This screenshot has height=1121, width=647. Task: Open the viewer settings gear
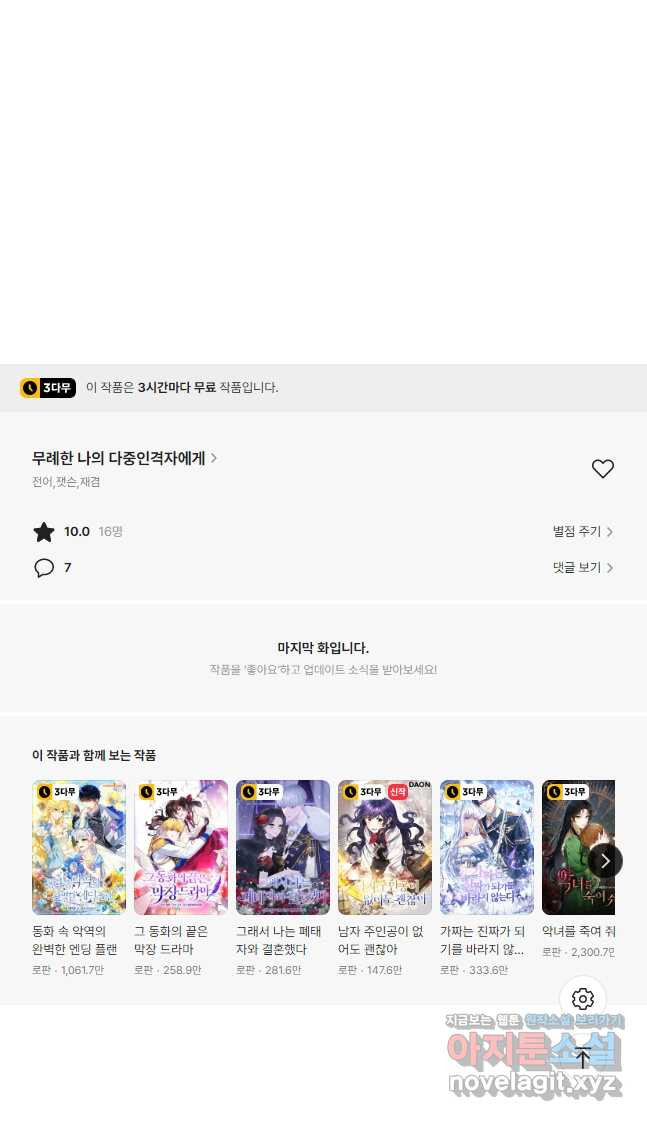[x=583, y=999]
